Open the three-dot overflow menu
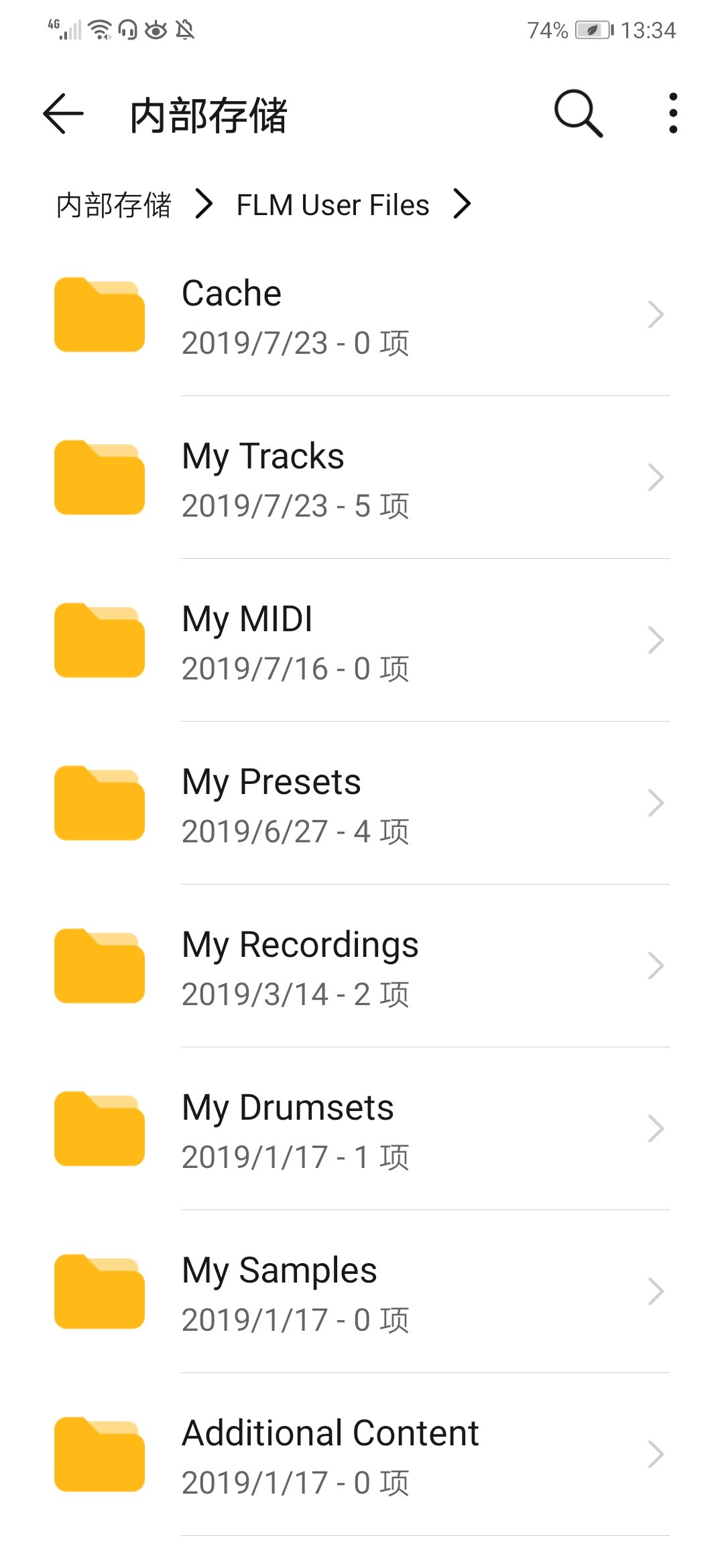Screen dimensions: 724x1568 pyautogui.click(x=673, y=114)
